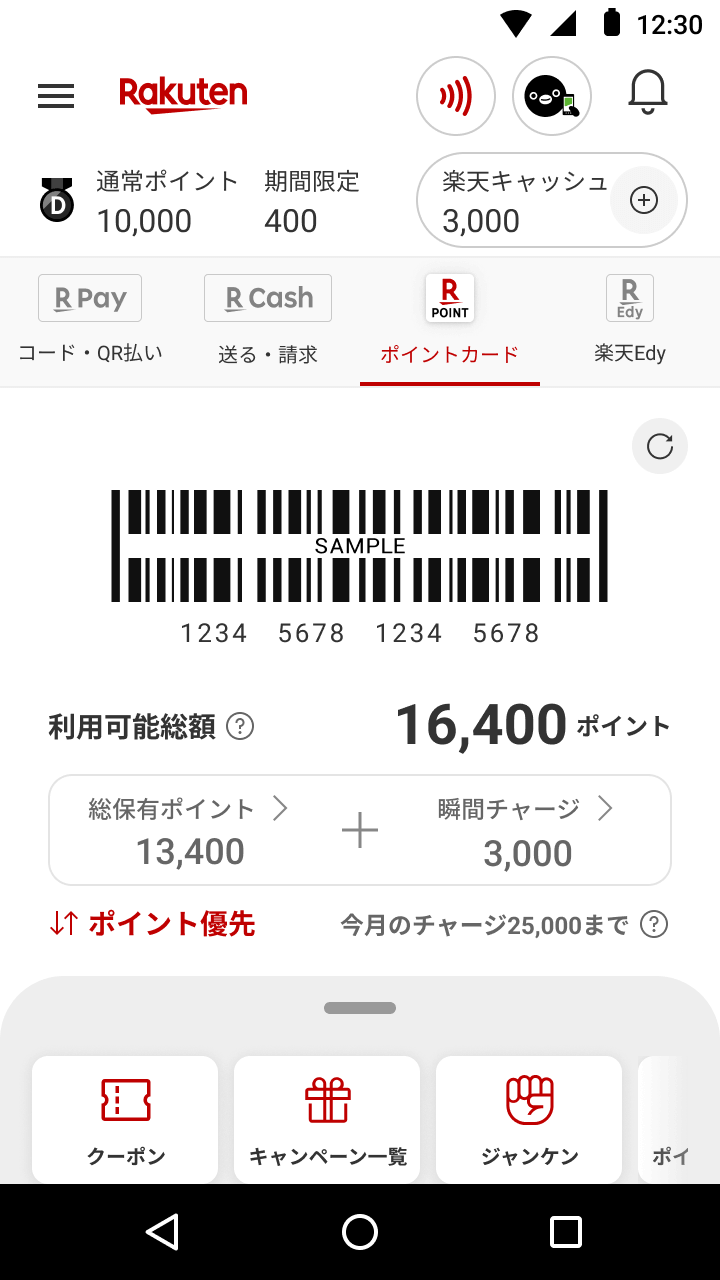Open the クーポン card

125,1120
